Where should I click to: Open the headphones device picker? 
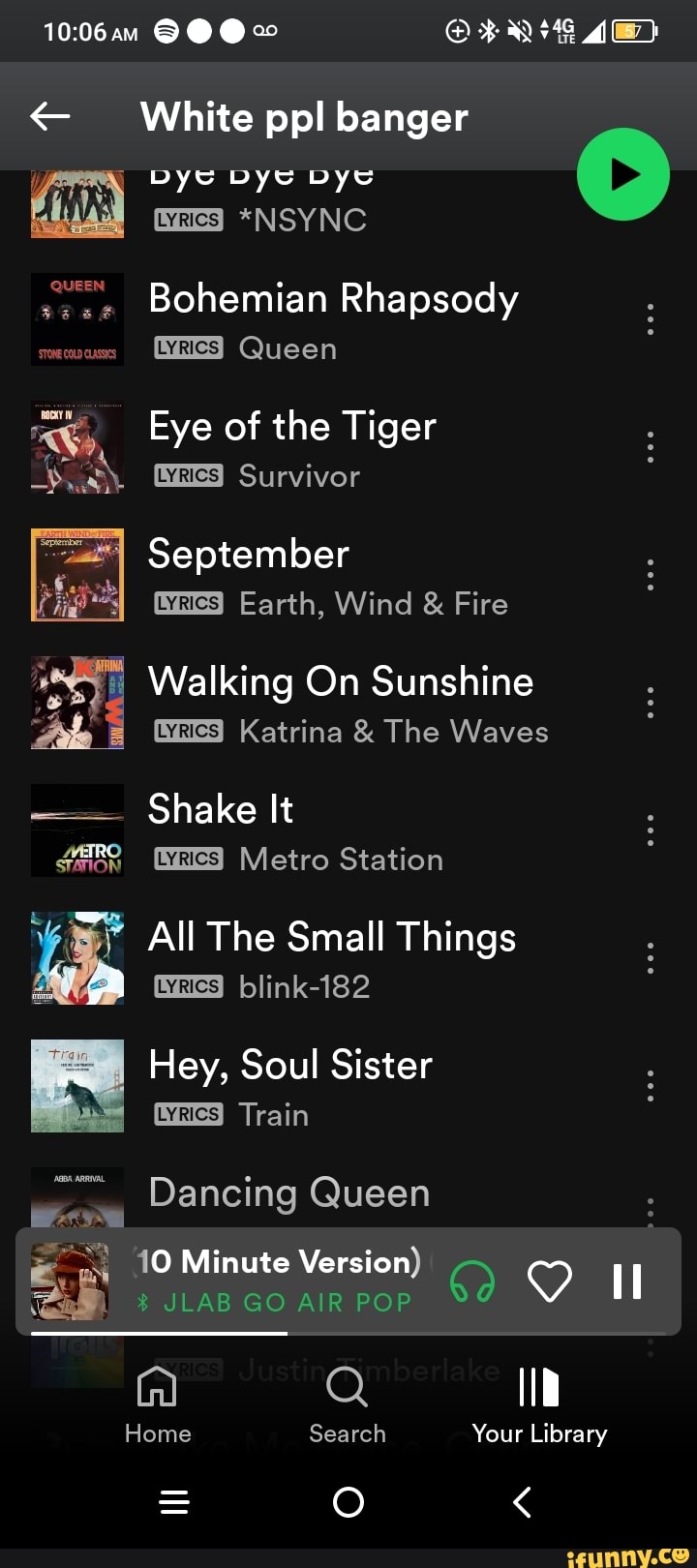point(472,1282)
